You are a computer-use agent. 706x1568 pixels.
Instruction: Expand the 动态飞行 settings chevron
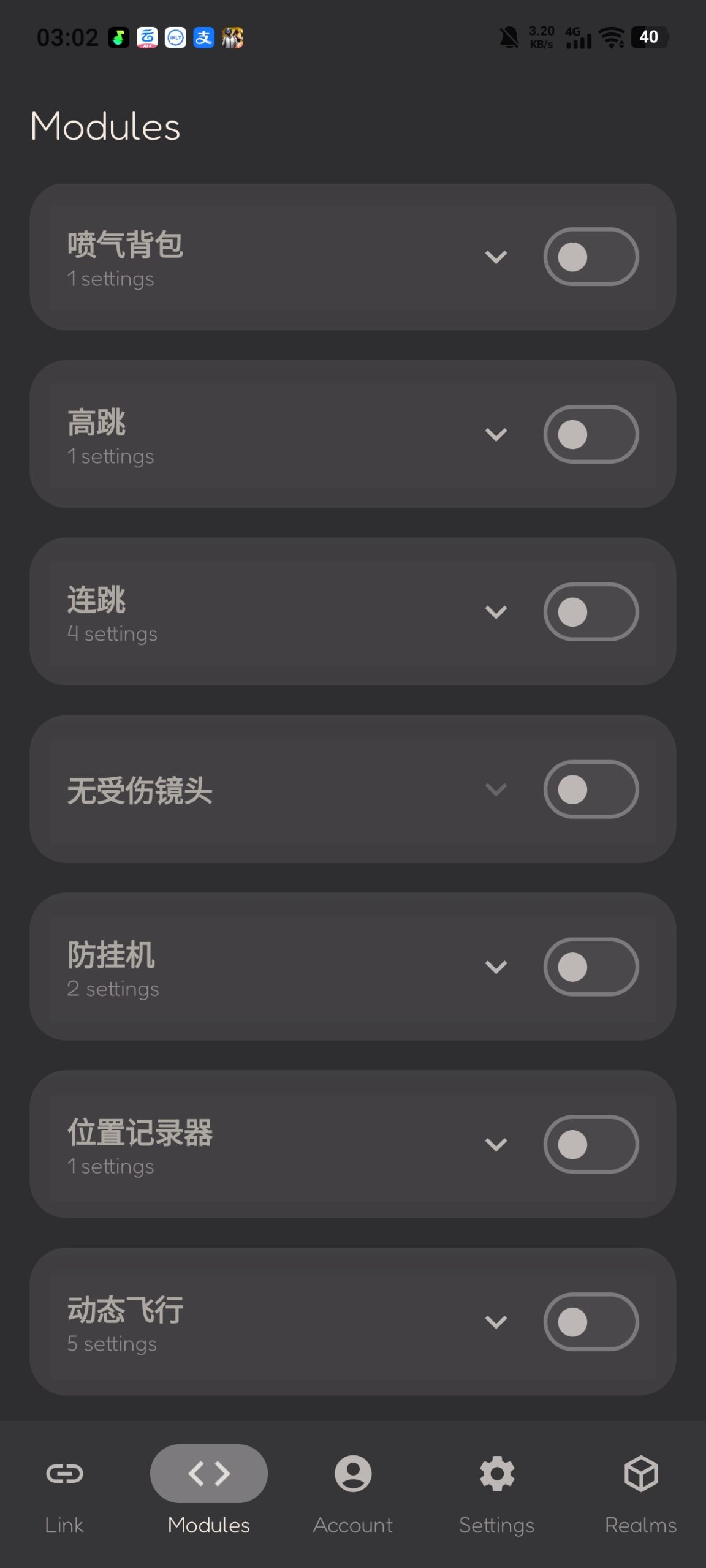pyautogui.click(x=496, y=1322)
